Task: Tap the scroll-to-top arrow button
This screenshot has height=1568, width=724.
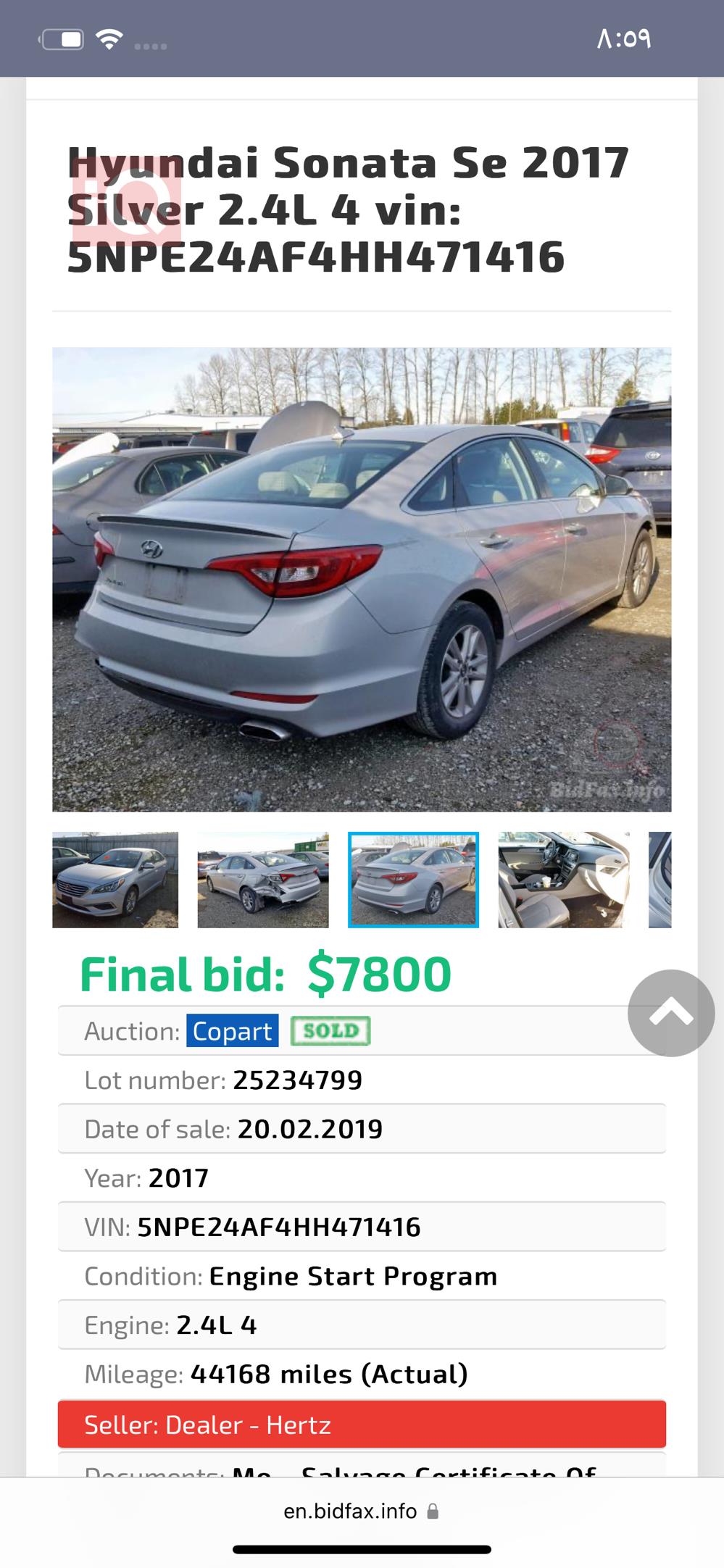Action: pyautogui.click(x=671, y=1012)
